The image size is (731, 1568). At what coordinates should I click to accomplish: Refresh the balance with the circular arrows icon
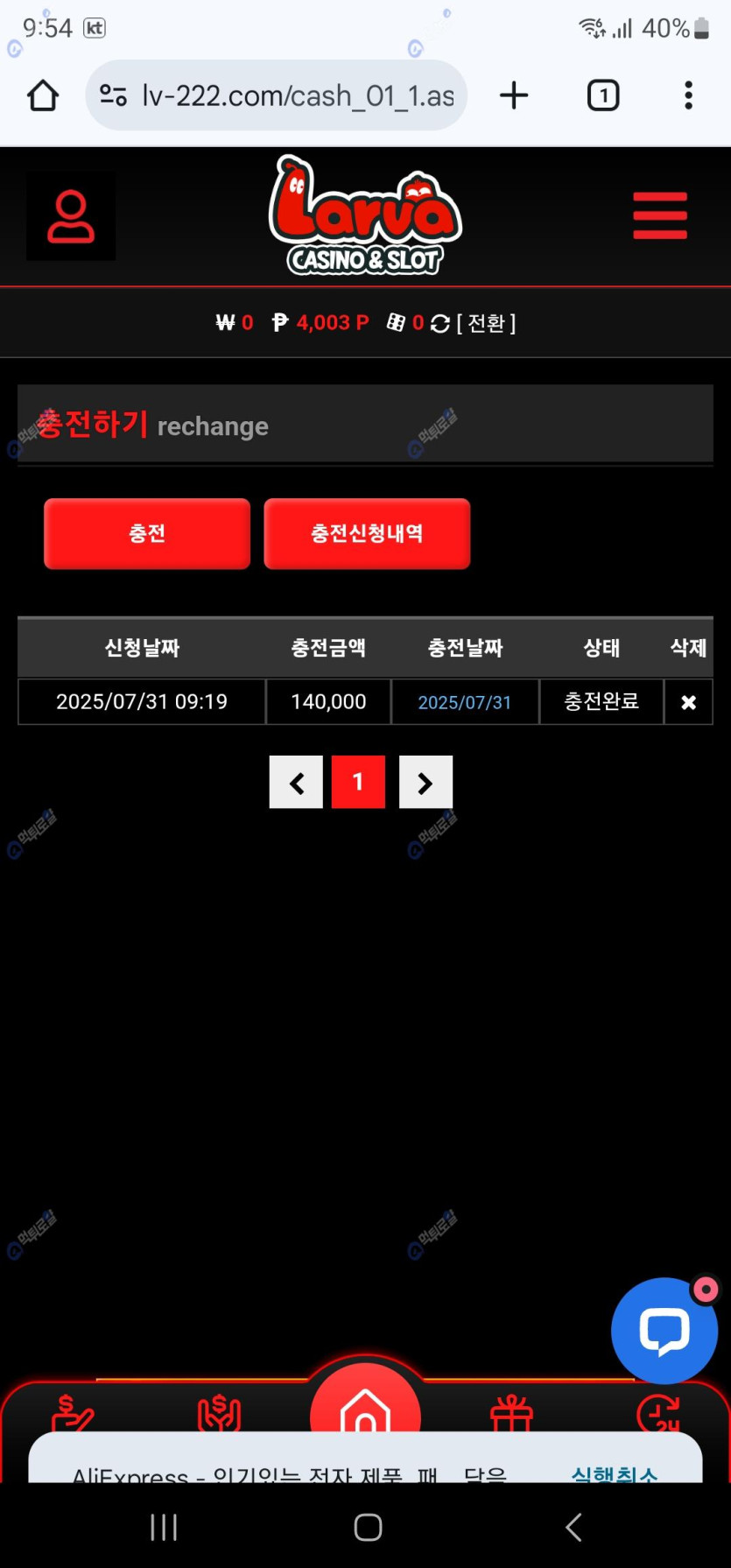[440, 324]
